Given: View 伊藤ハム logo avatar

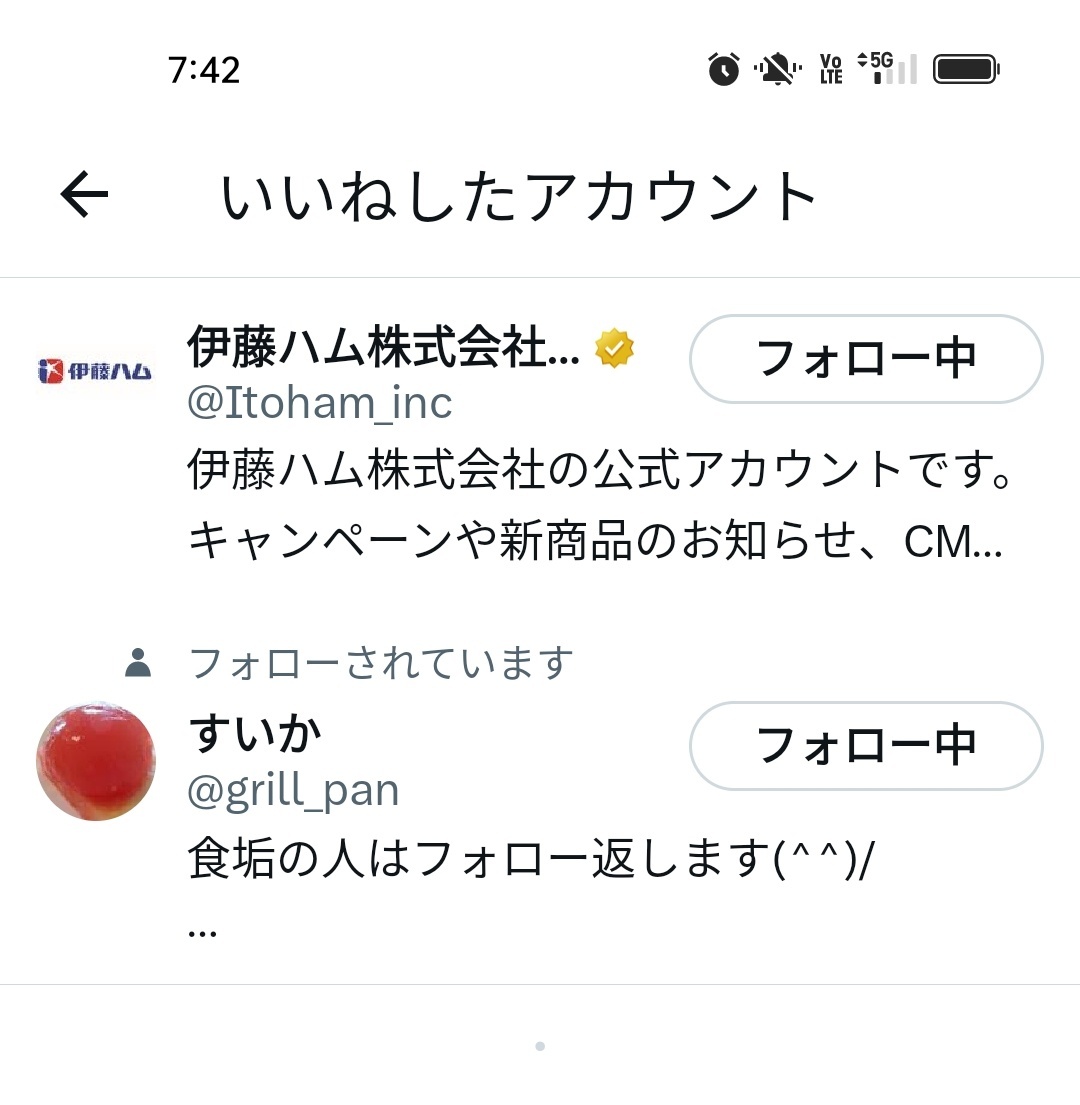Looking at the screenshot, I should coord(96,371).
